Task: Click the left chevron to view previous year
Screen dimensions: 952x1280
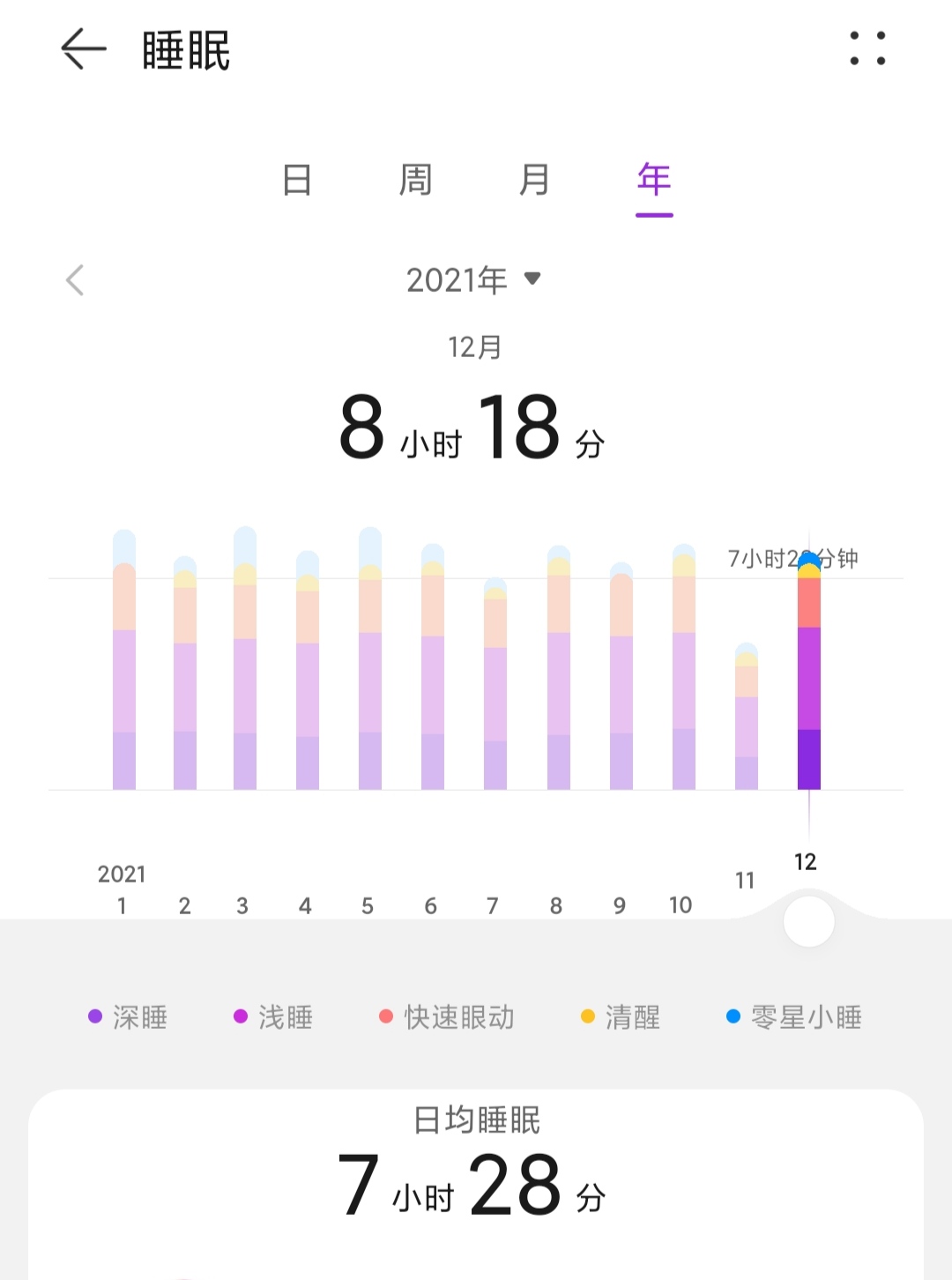Action: (75, 280)
